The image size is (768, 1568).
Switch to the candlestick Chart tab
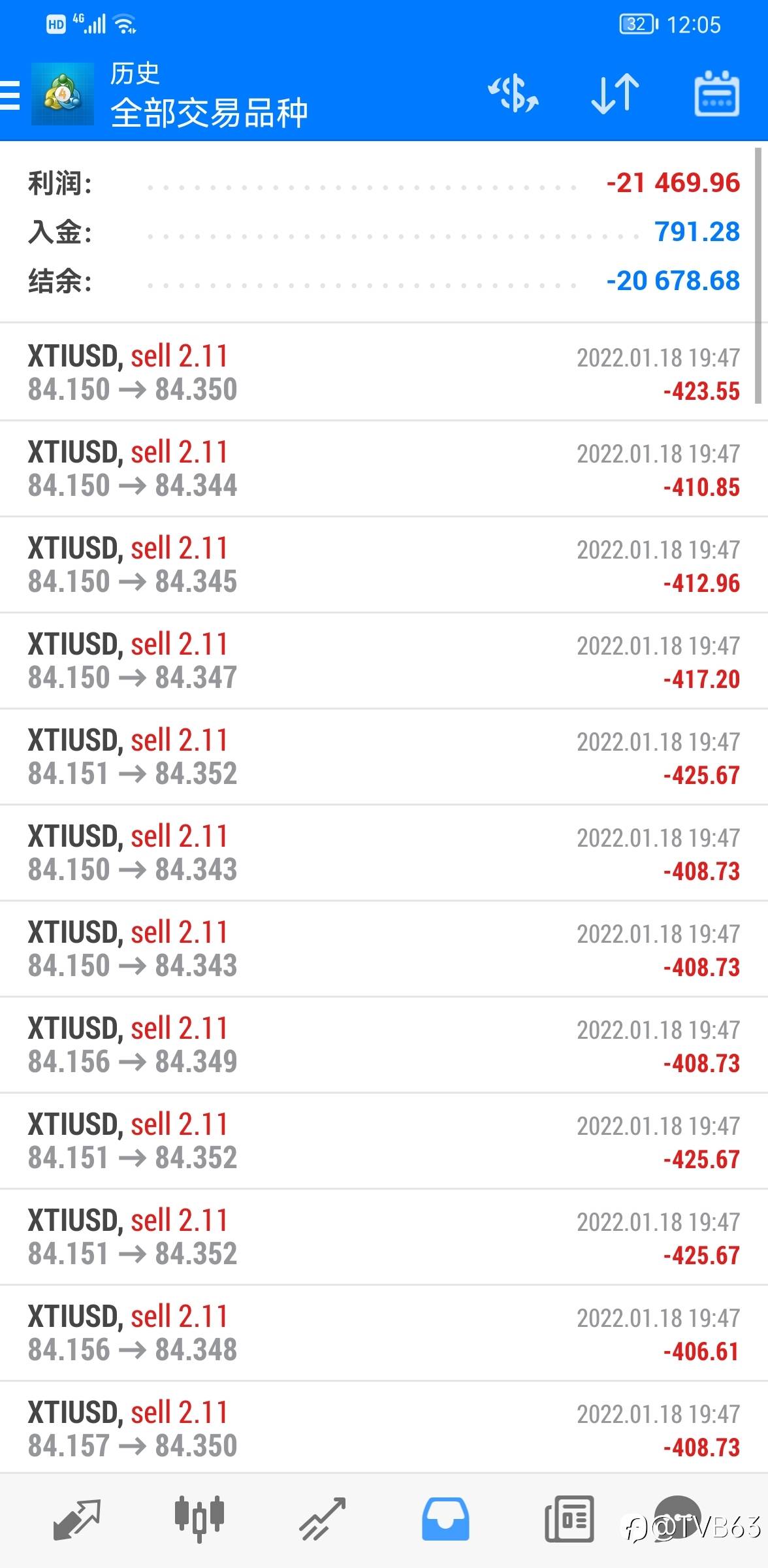(x=199, y=1520)
